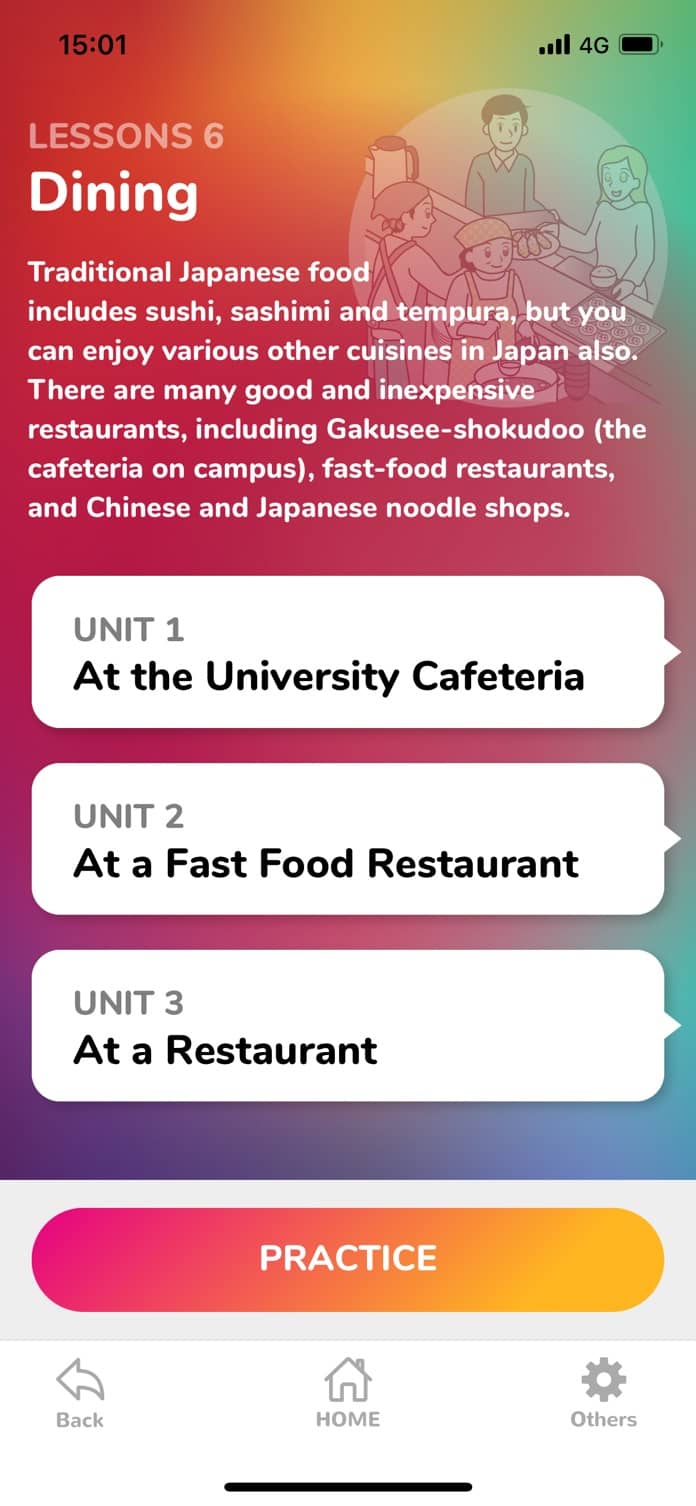The width and height of the screenshot is (696, 1506).
Task: Select Unit 3 At a Restaurant
Action: (x=348, y=1025)
